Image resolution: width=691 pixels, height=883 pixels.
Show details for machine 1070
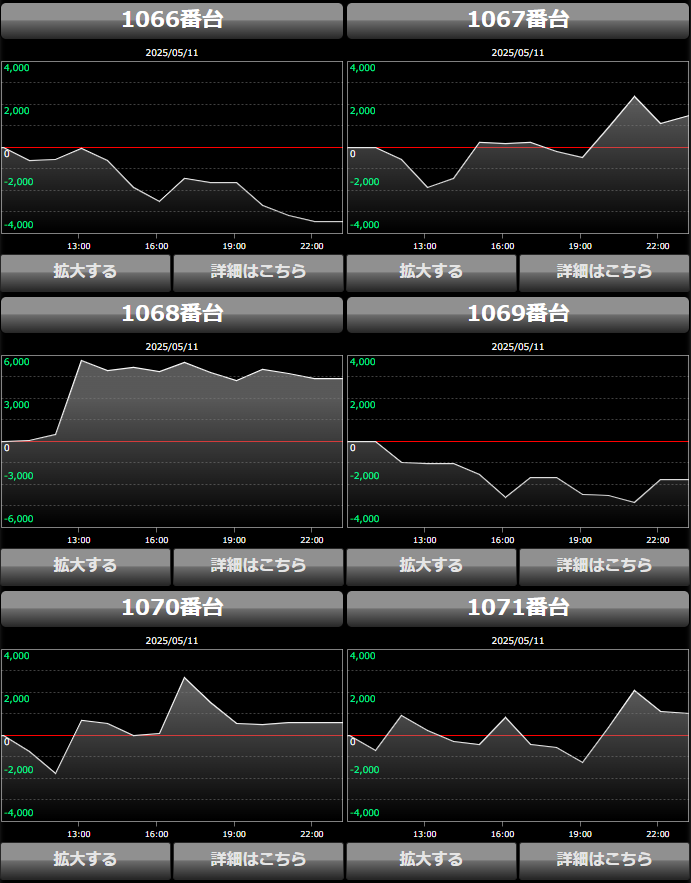click(x=258, y=860)
